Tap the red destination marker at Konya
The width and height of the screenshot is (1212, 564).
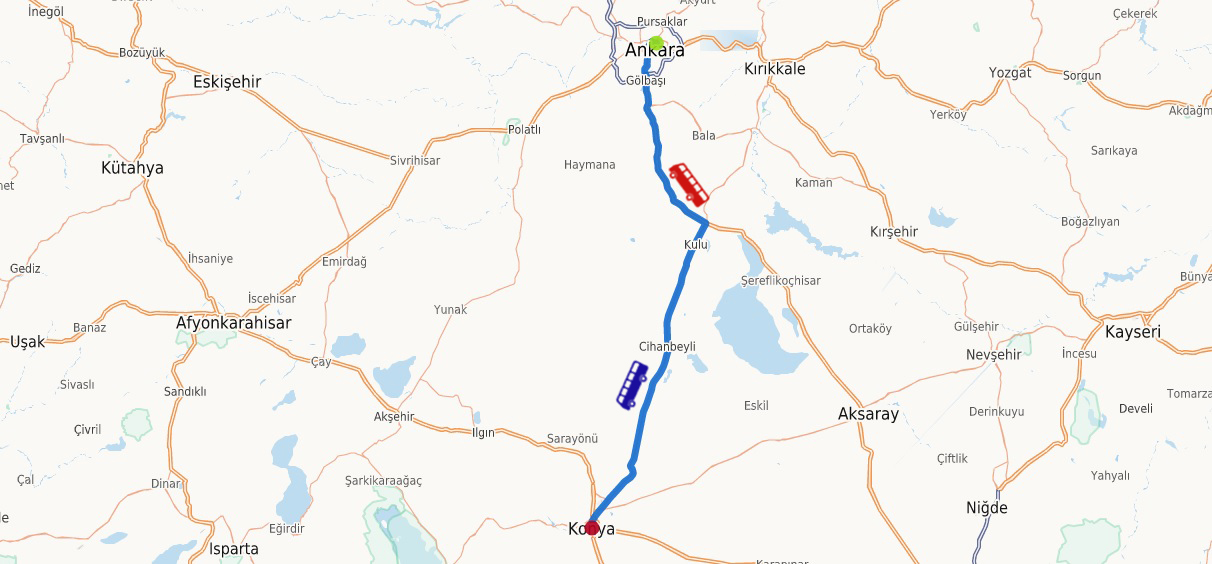592,527
